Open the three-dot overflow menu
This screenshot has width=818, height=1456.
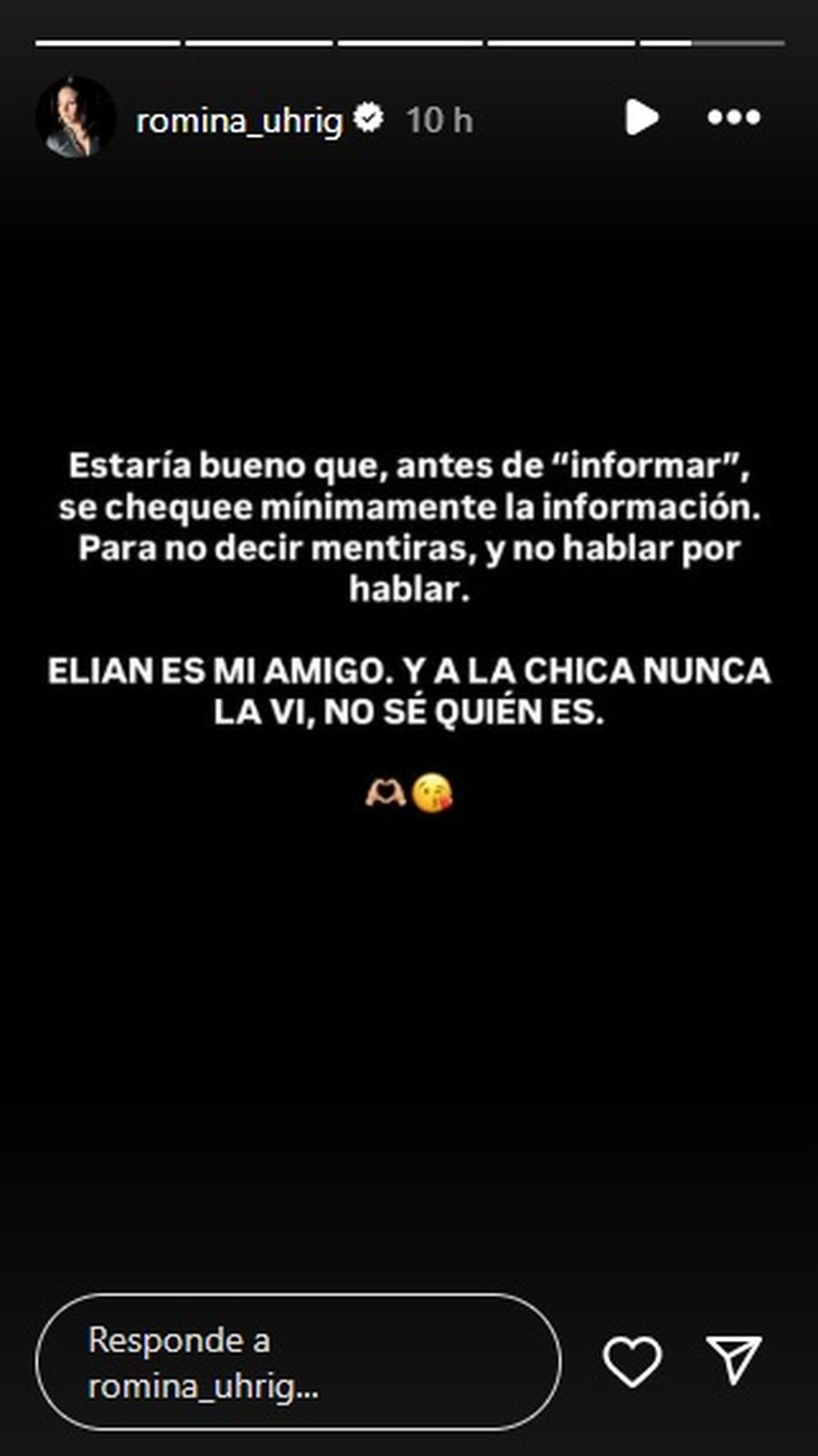point(733,118)
